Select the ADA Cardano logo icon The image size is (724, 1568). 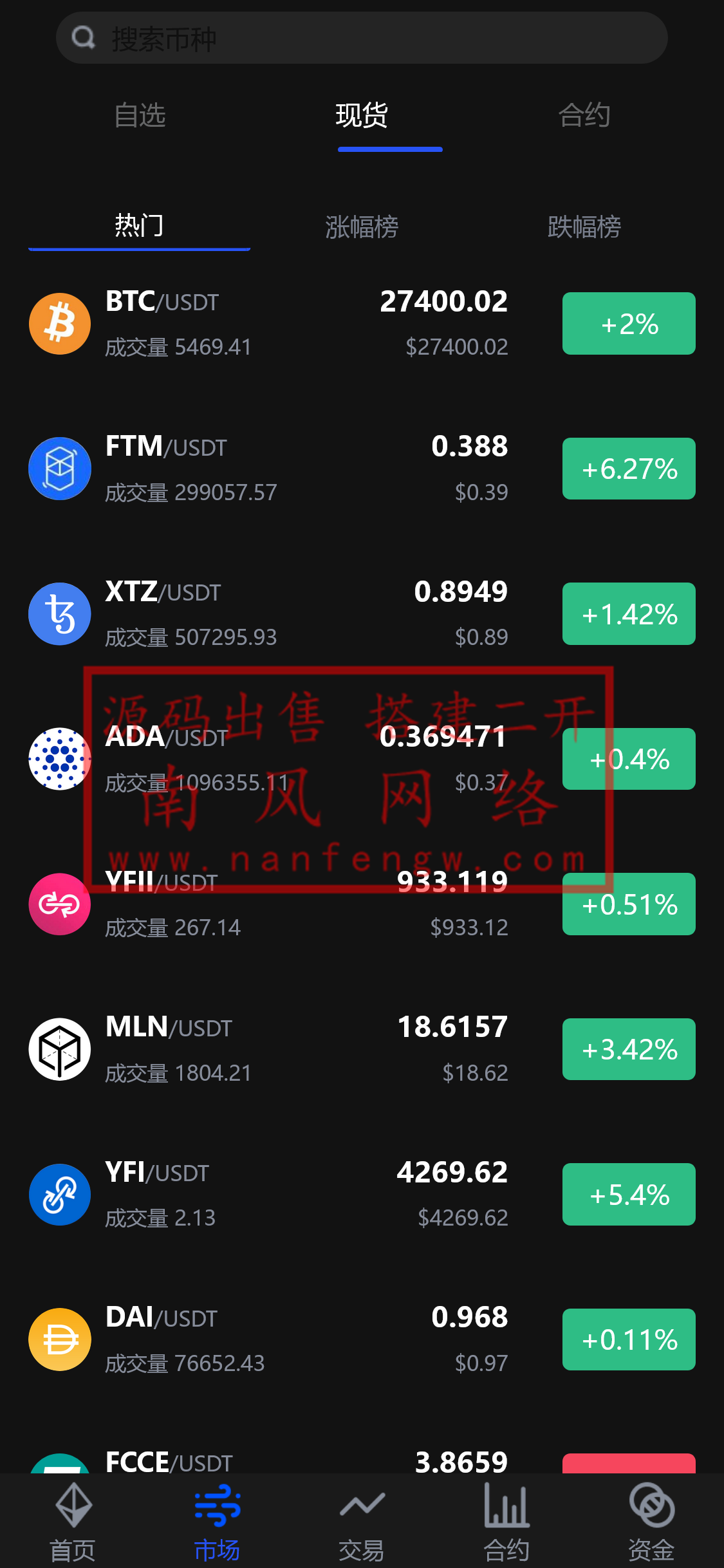tap(59, 758)
